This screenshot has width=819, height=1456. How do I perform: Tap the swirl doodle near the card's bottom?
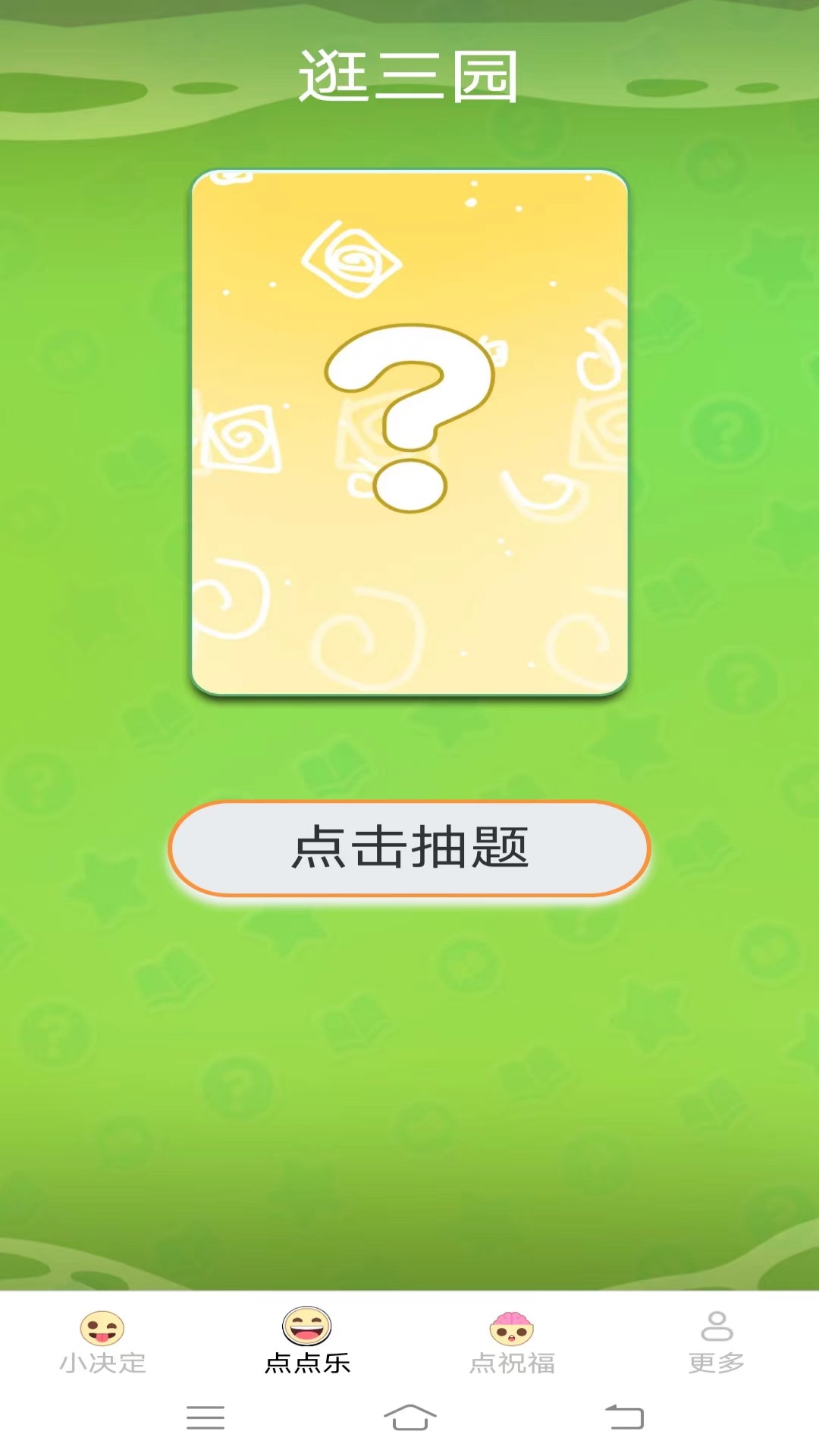coord(353,637)
